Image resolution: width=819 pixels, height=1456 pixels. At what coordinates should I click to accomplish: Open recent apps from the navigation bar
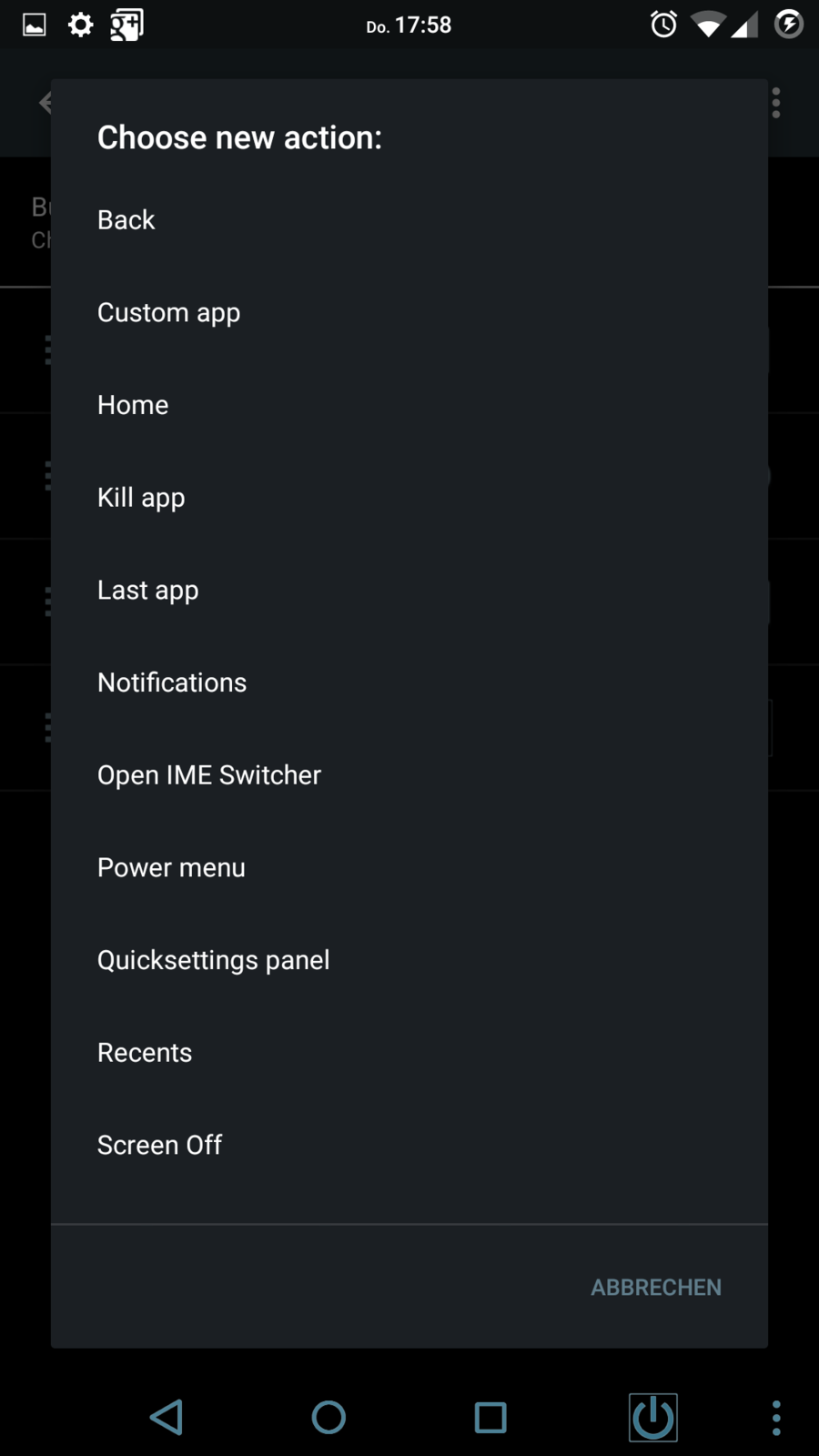click(490, 1417)
